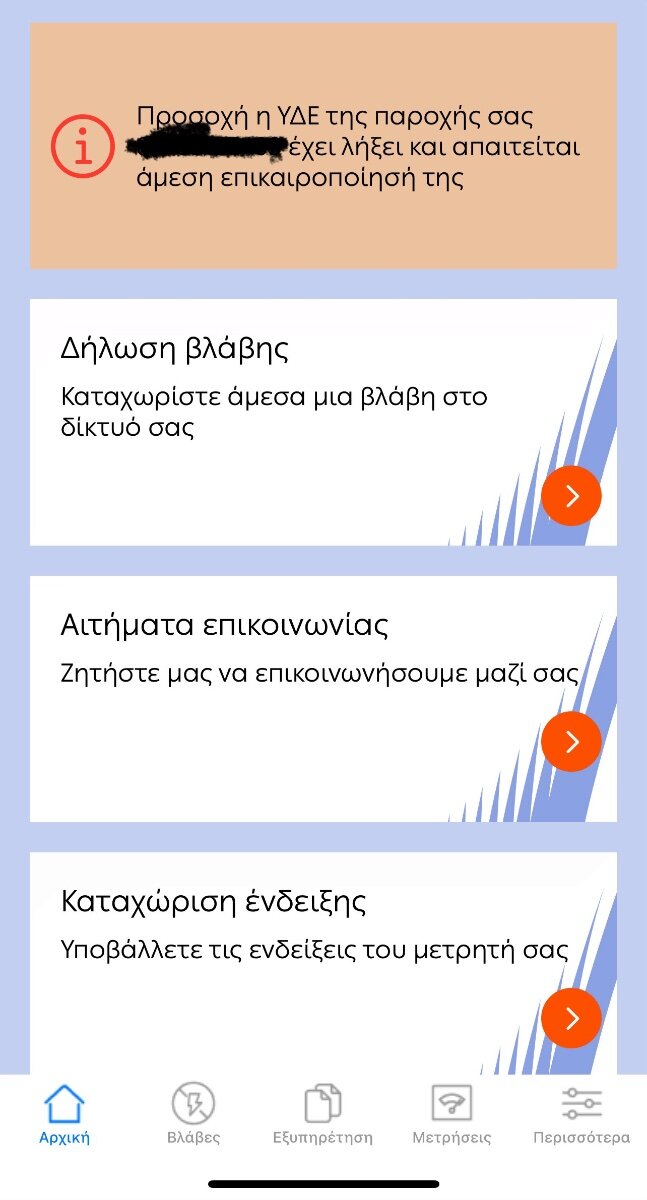Open Καταχώριση ένδειξης meter reading card
Viewport: 647px width, 1200px height.
click(323, 963)
